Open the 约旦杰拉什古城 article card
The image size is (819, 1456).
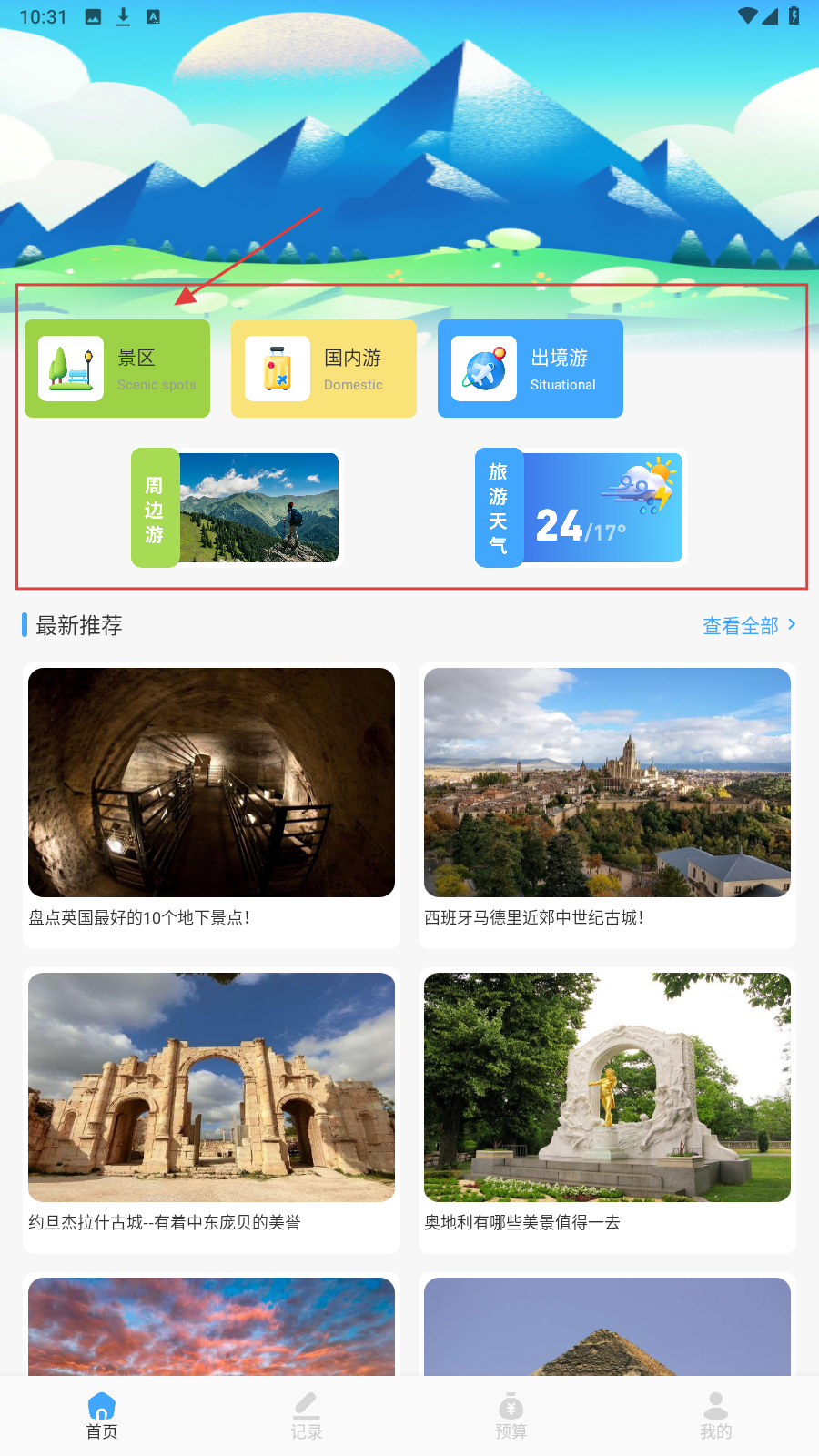211,1110
